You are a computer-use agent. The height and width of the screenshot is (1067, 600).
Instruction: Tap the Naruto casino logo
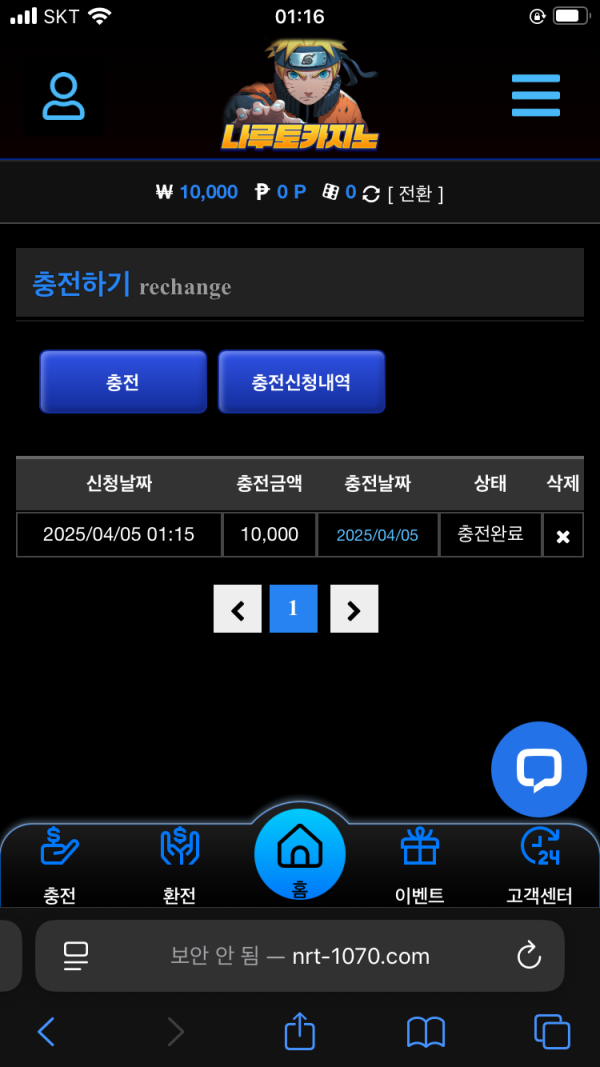[x=300, y=96]
